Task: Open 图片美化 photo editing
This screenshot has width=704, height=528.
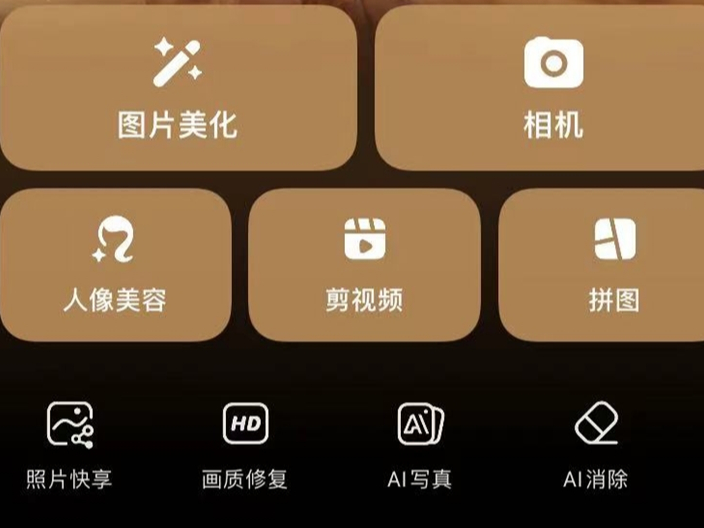Action: click(x=178, y=88)
